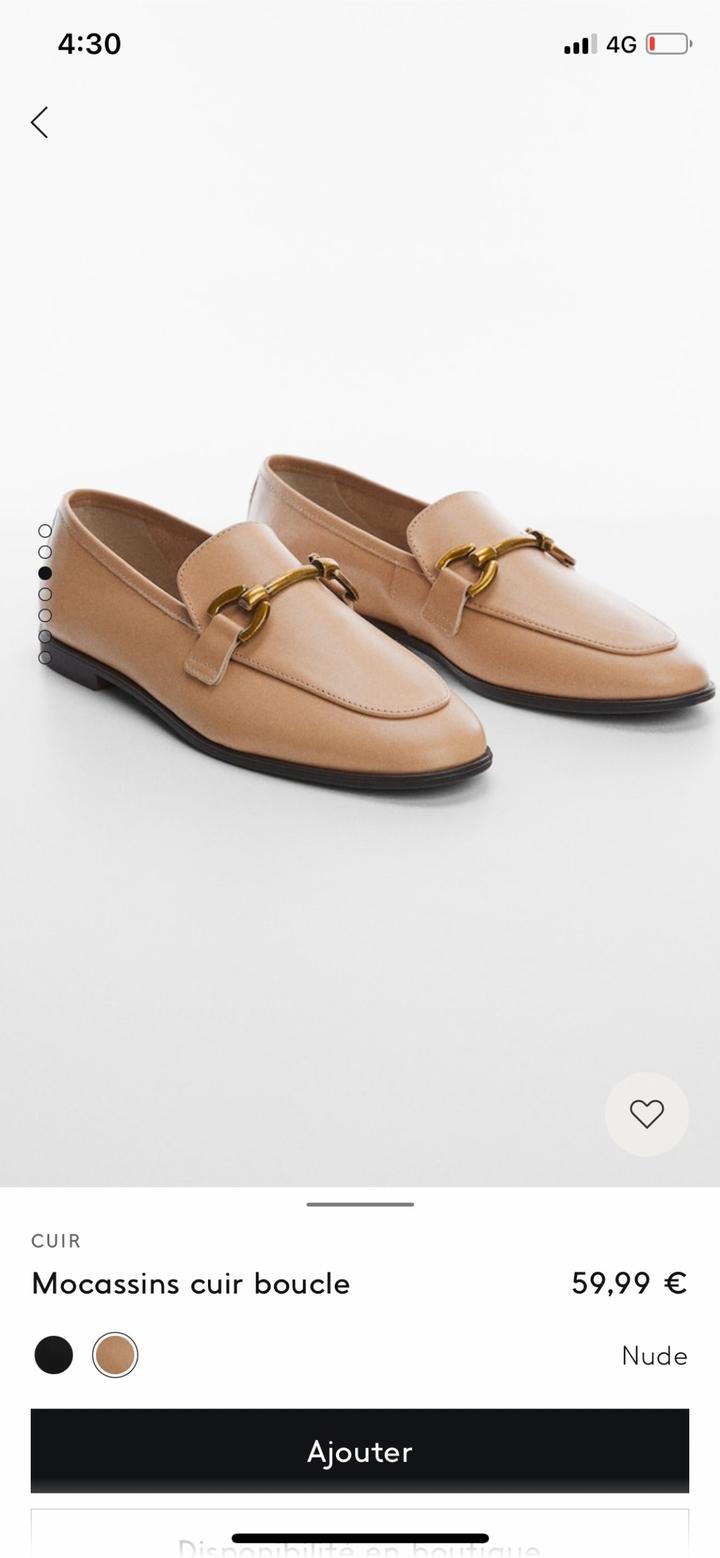Image resolution: width=720 pixels, height=1558 pixels.
Task: Add the loafers to favorites
Action: click(646, 1113)
